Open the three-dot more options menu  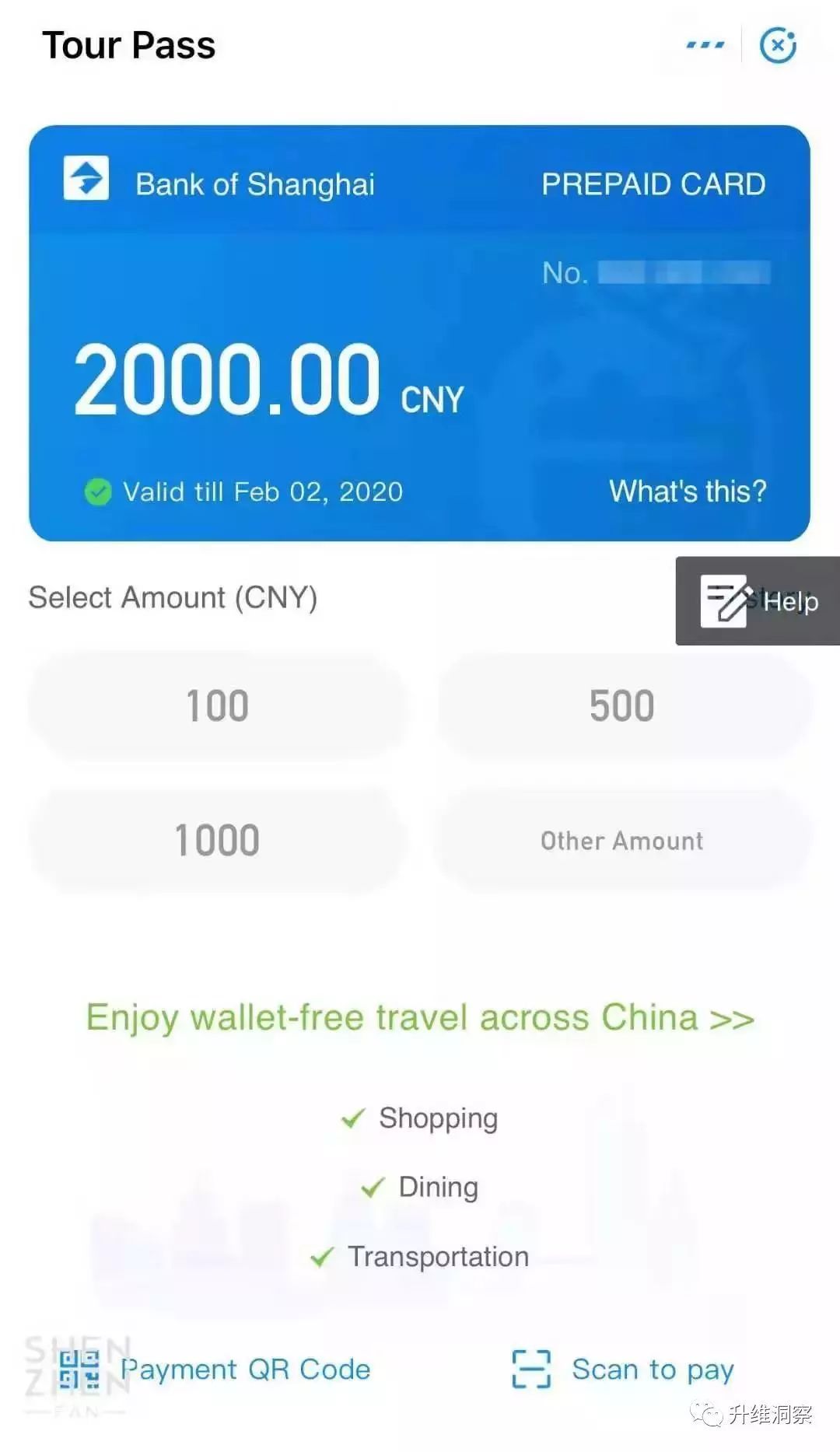pos(705,45)
